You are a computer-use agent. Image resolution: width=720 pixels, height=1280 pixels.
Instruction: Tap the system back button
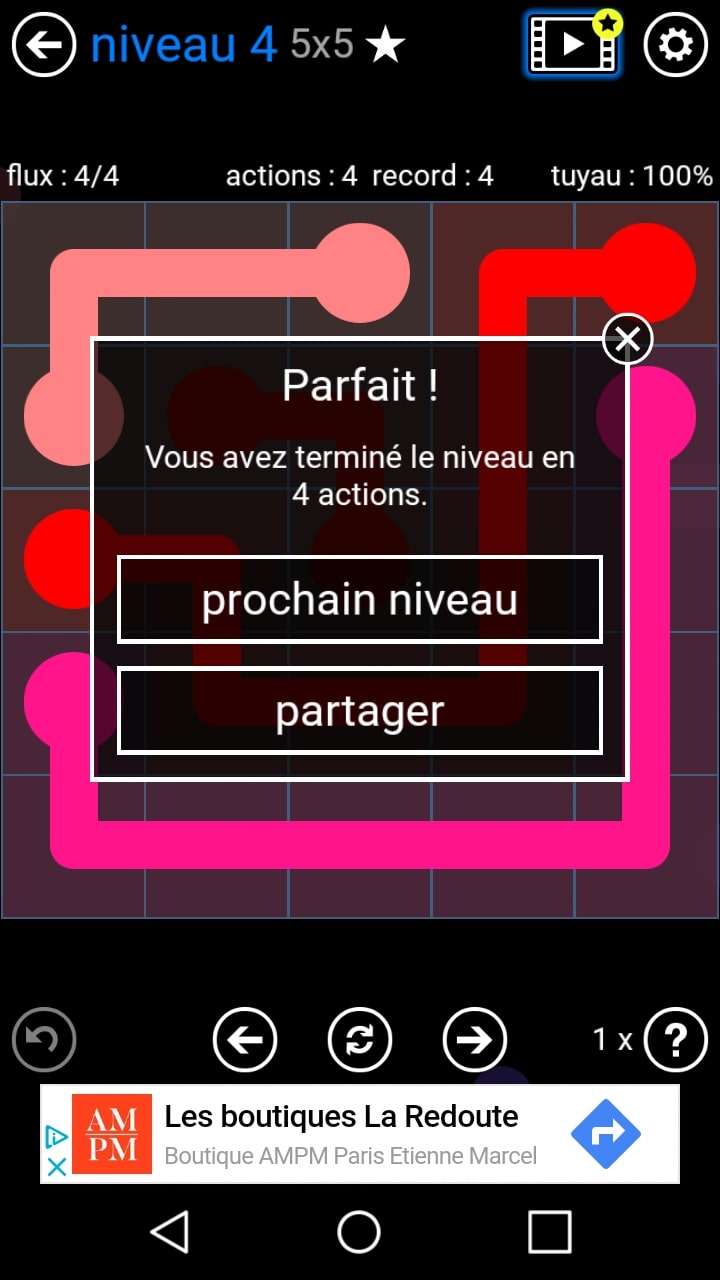(x=170, y=1232)
